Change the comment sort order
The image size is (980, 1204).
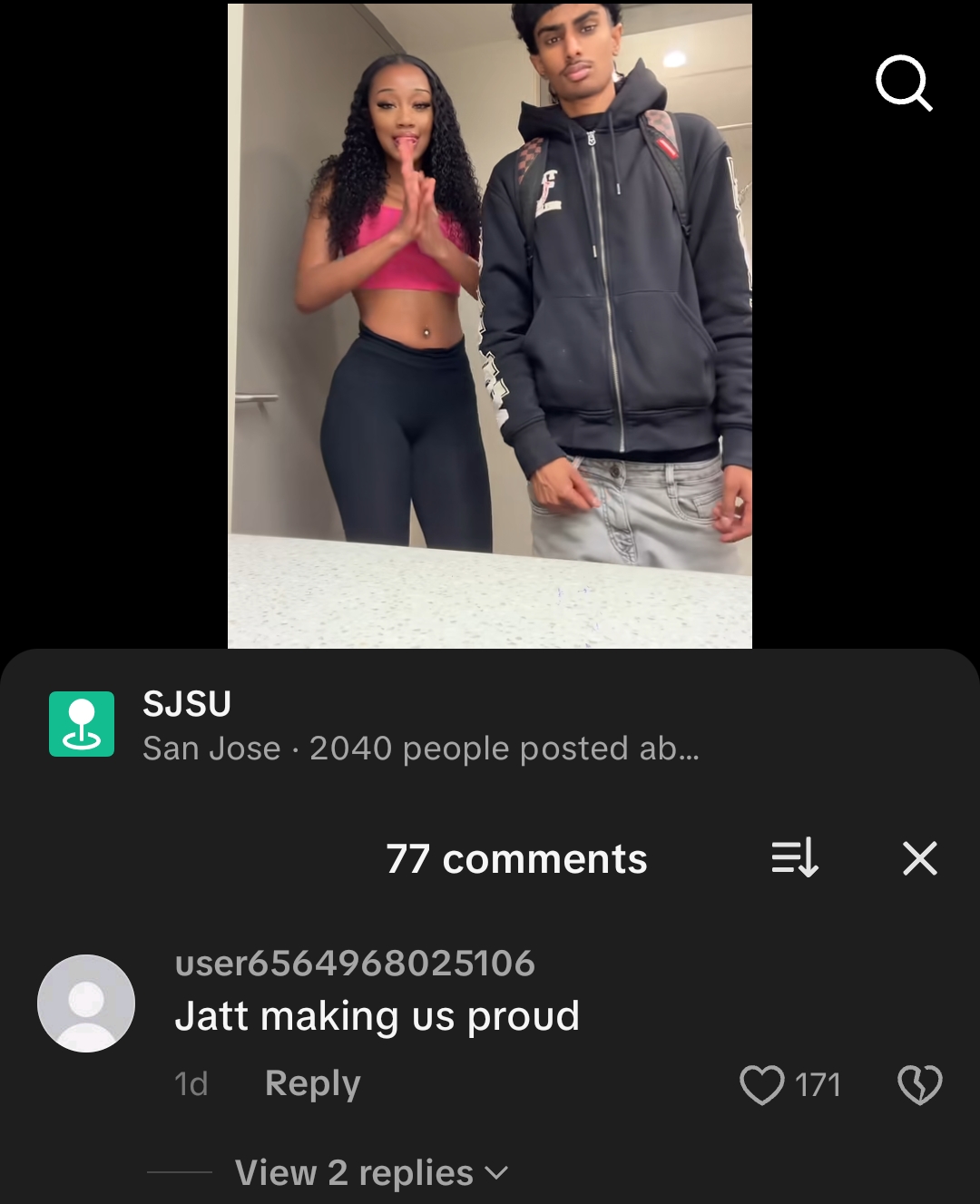795,857
